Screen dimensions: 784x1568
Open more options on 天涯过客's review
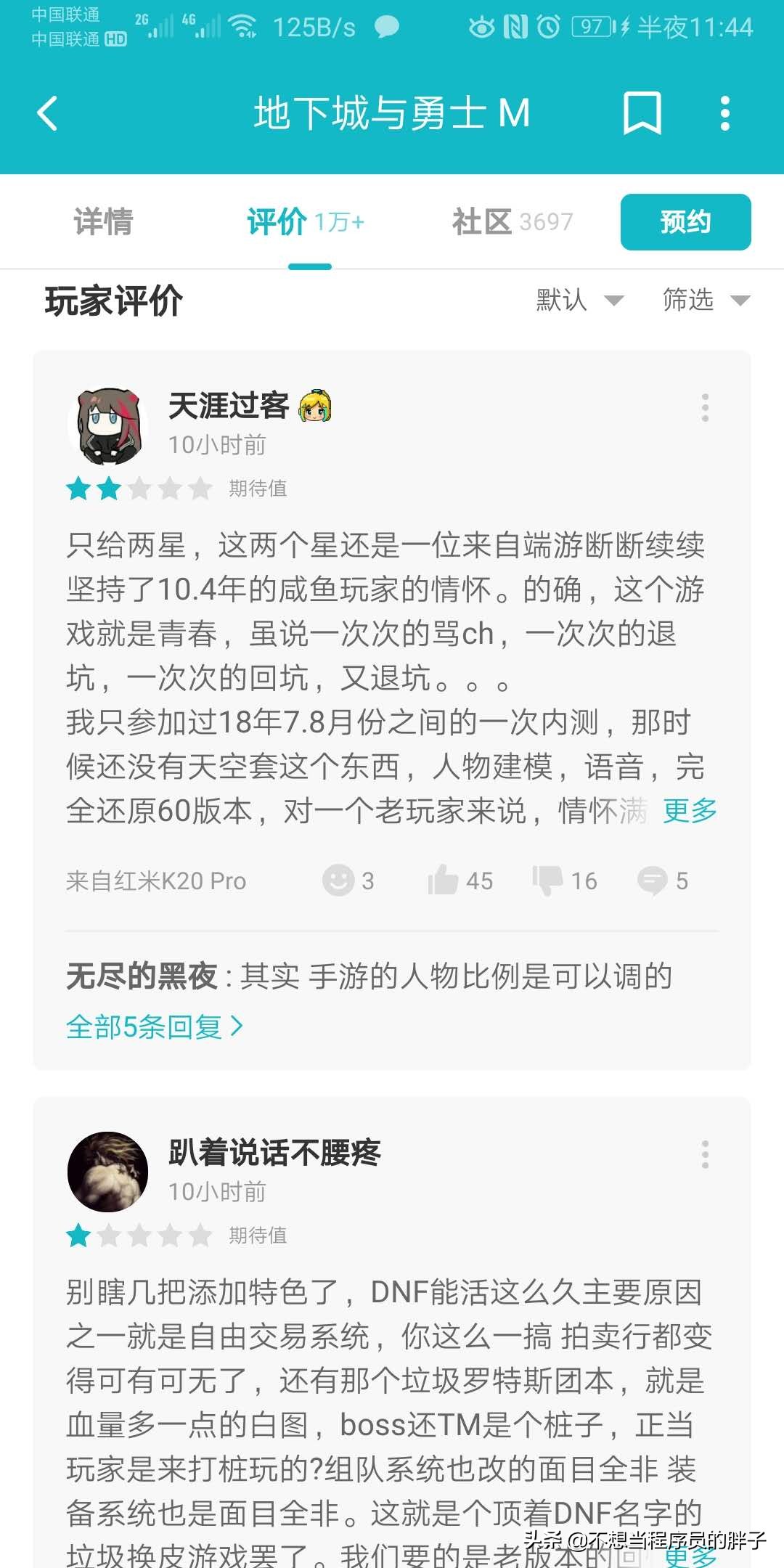point(705,408)
